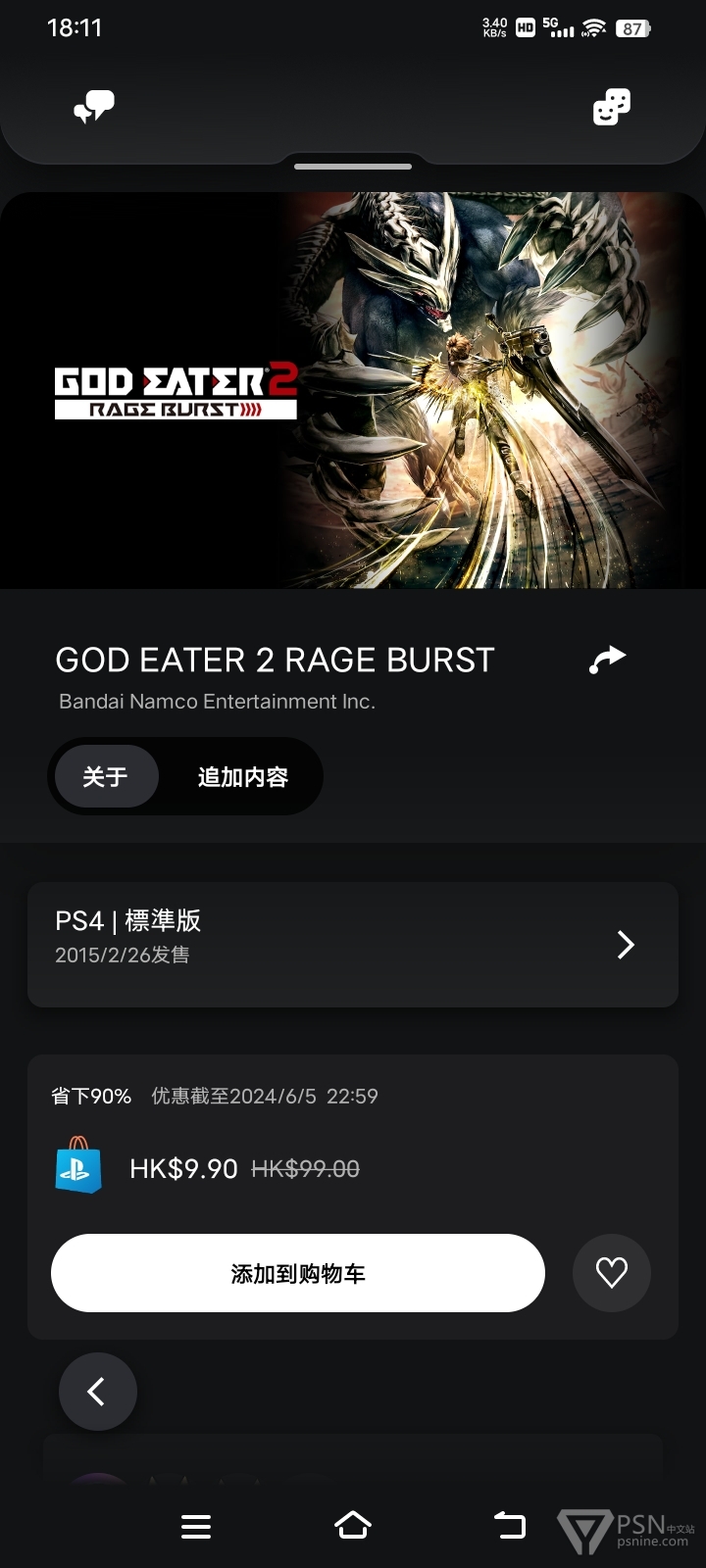Open the PS4 標準版 edition row

pyautogui.click(x=353, y=945)
